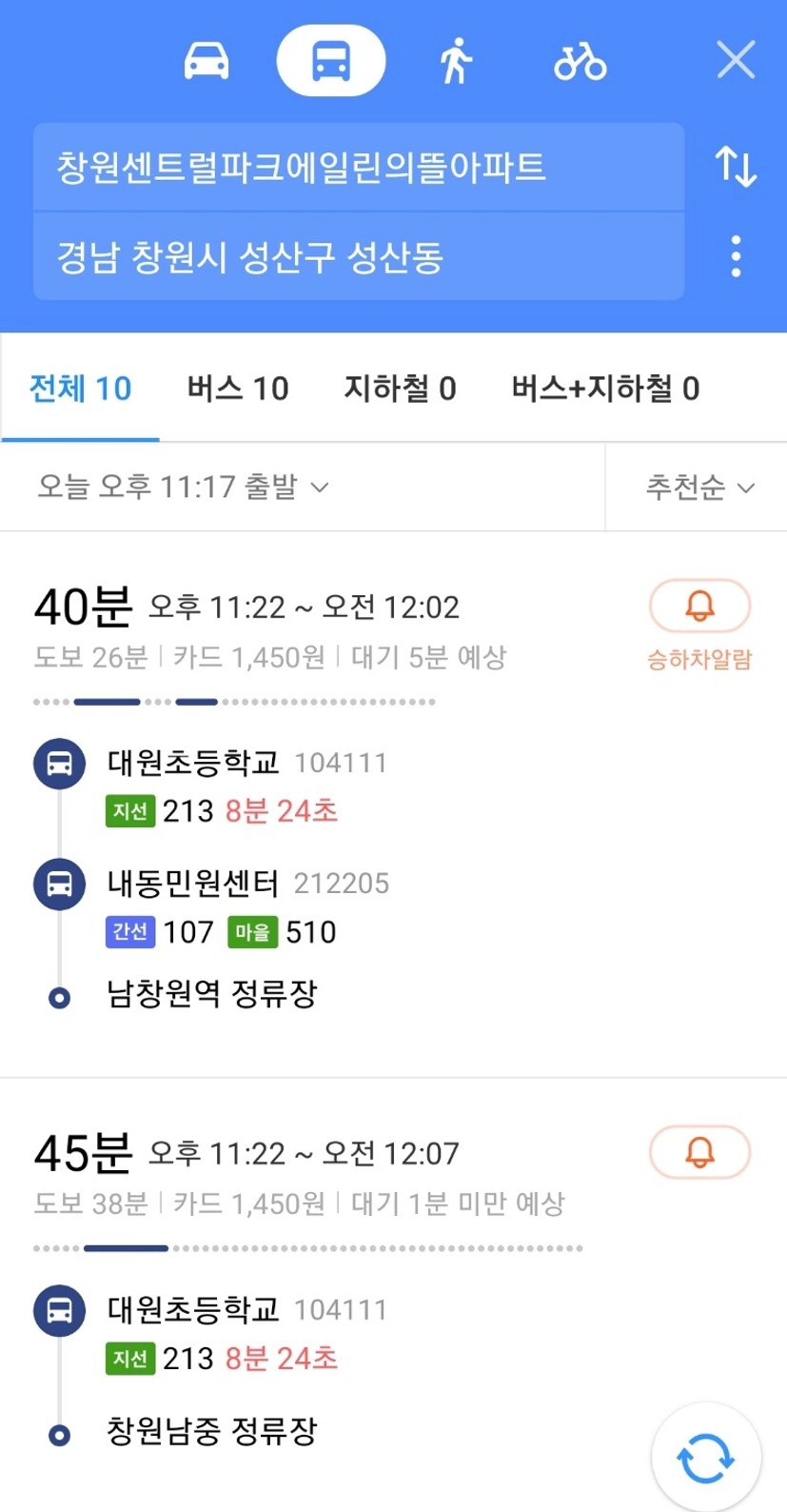Switch to the 버스+지하철 0 tab

click(x=605, y=388)
